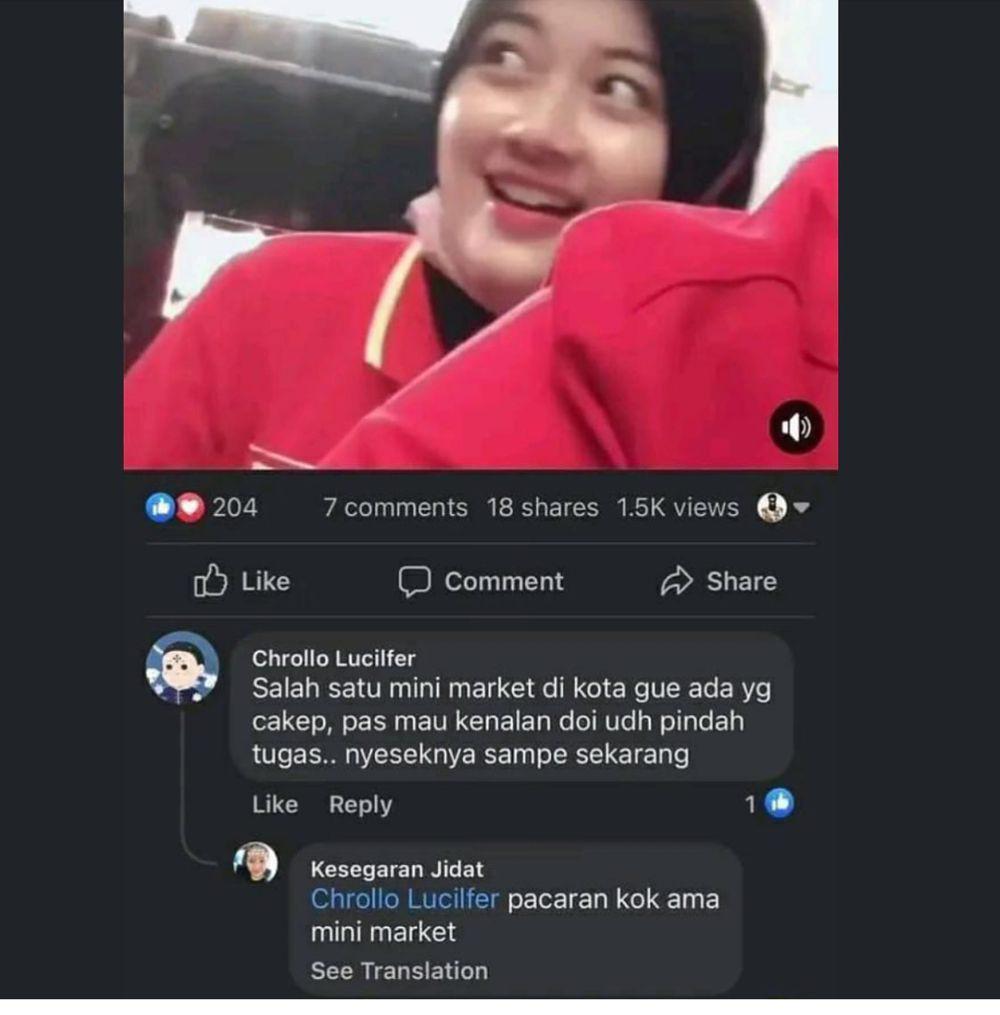
Task: Share this video post
Action: click(718, 581)
